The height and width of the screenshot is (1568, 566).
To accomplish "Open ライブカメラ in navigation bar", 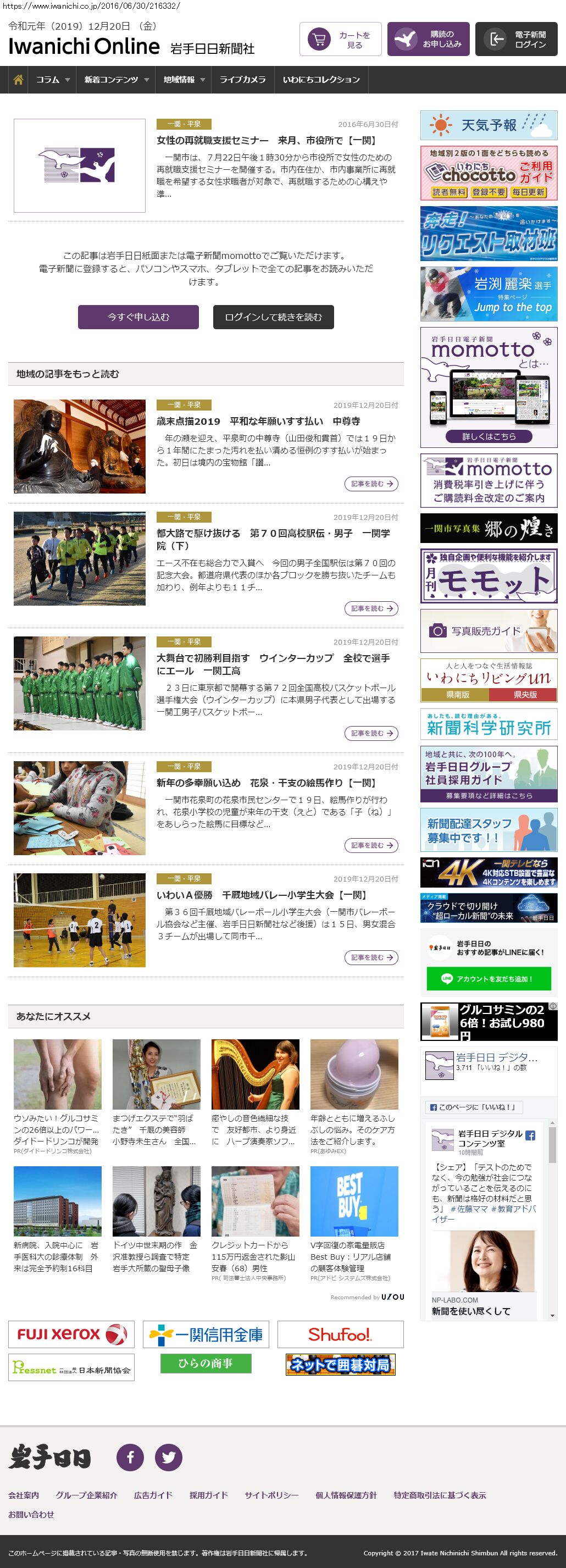I will [x=242, y=80].
